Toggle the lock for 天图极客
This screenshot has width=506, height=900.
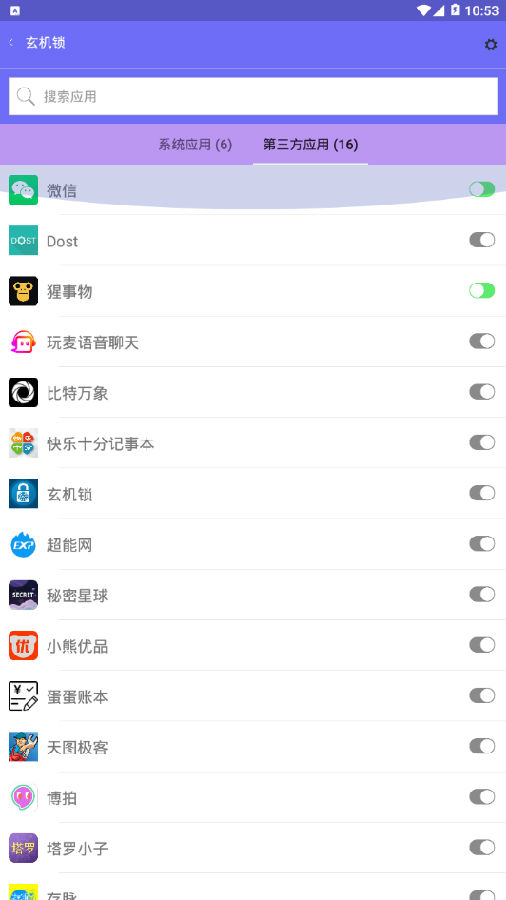tap(482, 746)
